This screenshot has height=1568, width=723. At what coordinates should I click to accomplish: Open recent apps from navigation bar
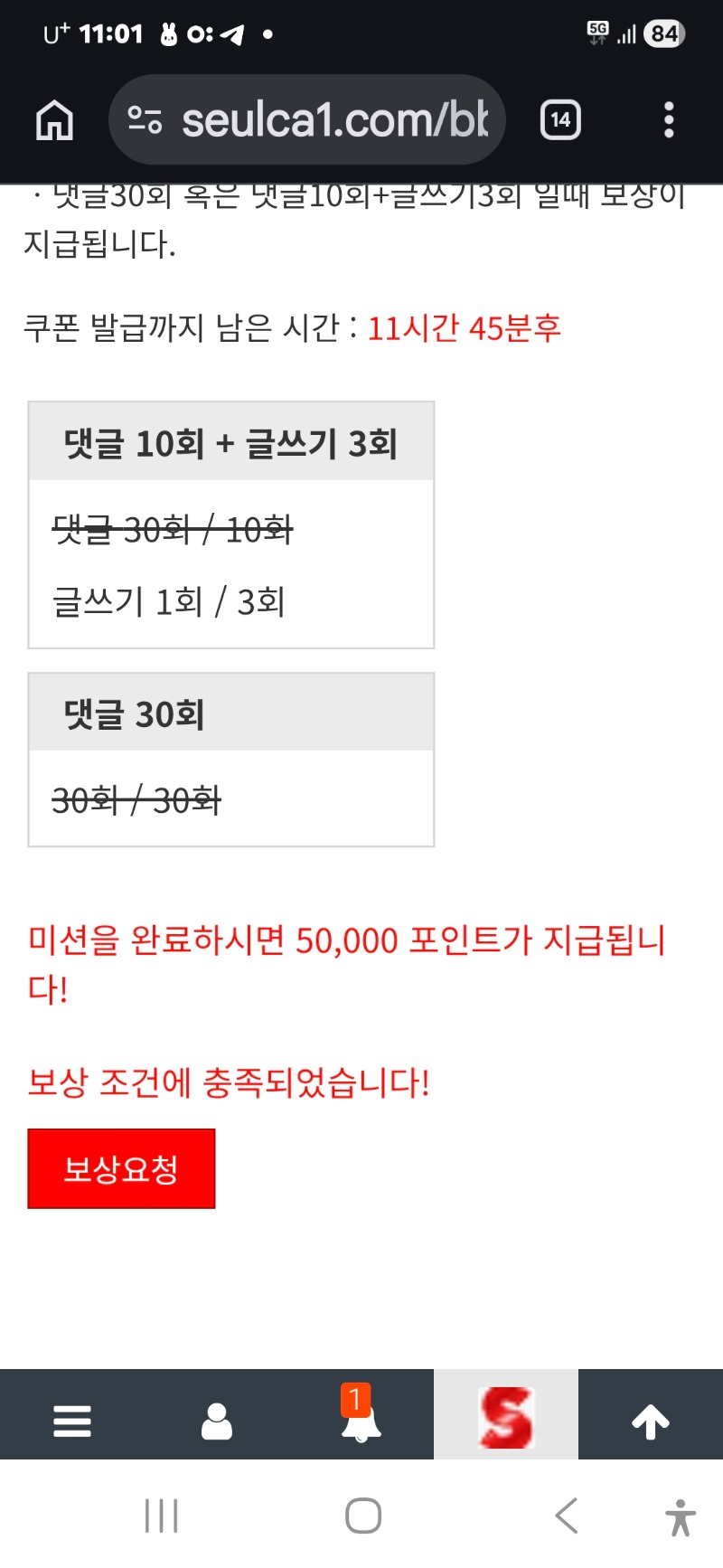click(x=162, y=1516)
